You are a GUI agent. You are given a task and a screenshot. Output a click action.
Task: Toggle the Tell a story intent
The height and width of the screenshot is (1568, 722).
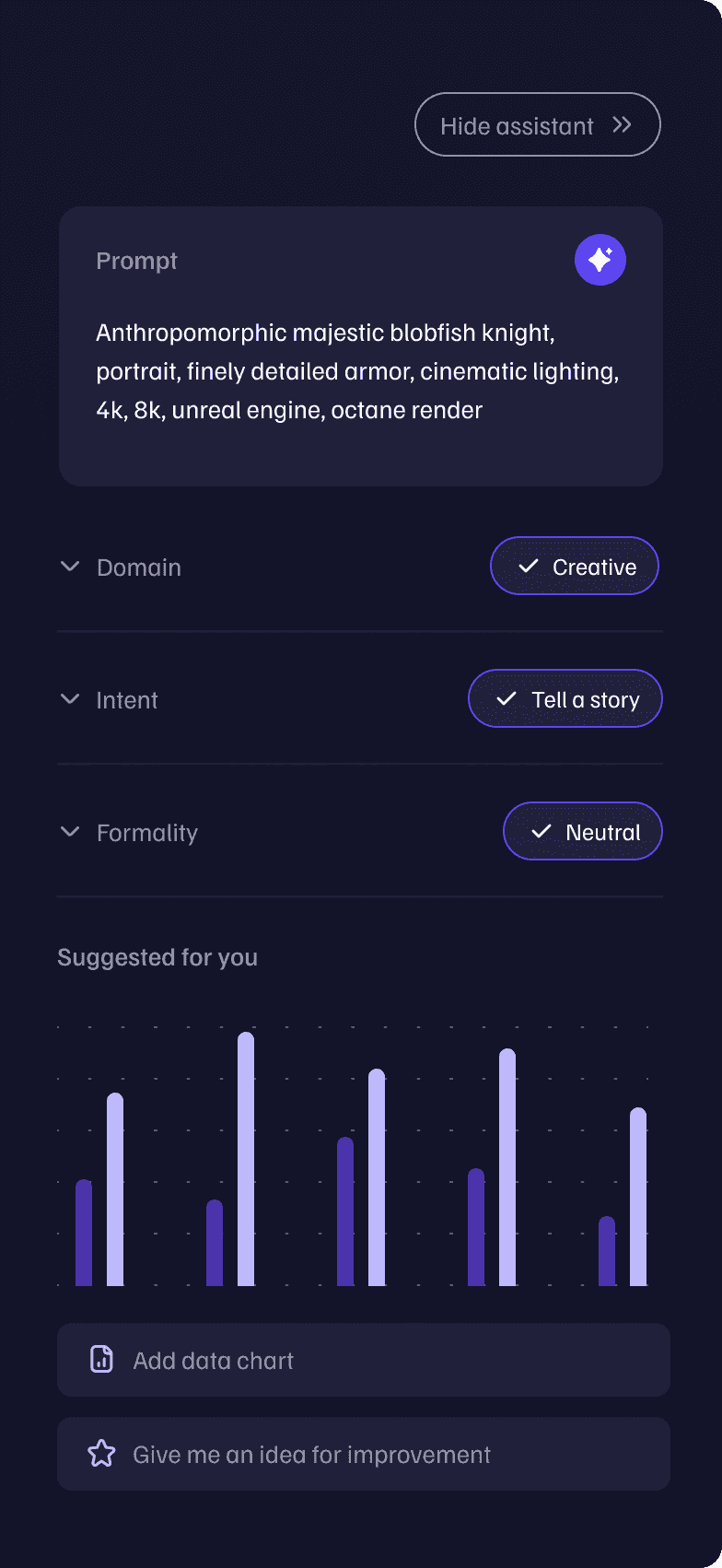(565, 698)
